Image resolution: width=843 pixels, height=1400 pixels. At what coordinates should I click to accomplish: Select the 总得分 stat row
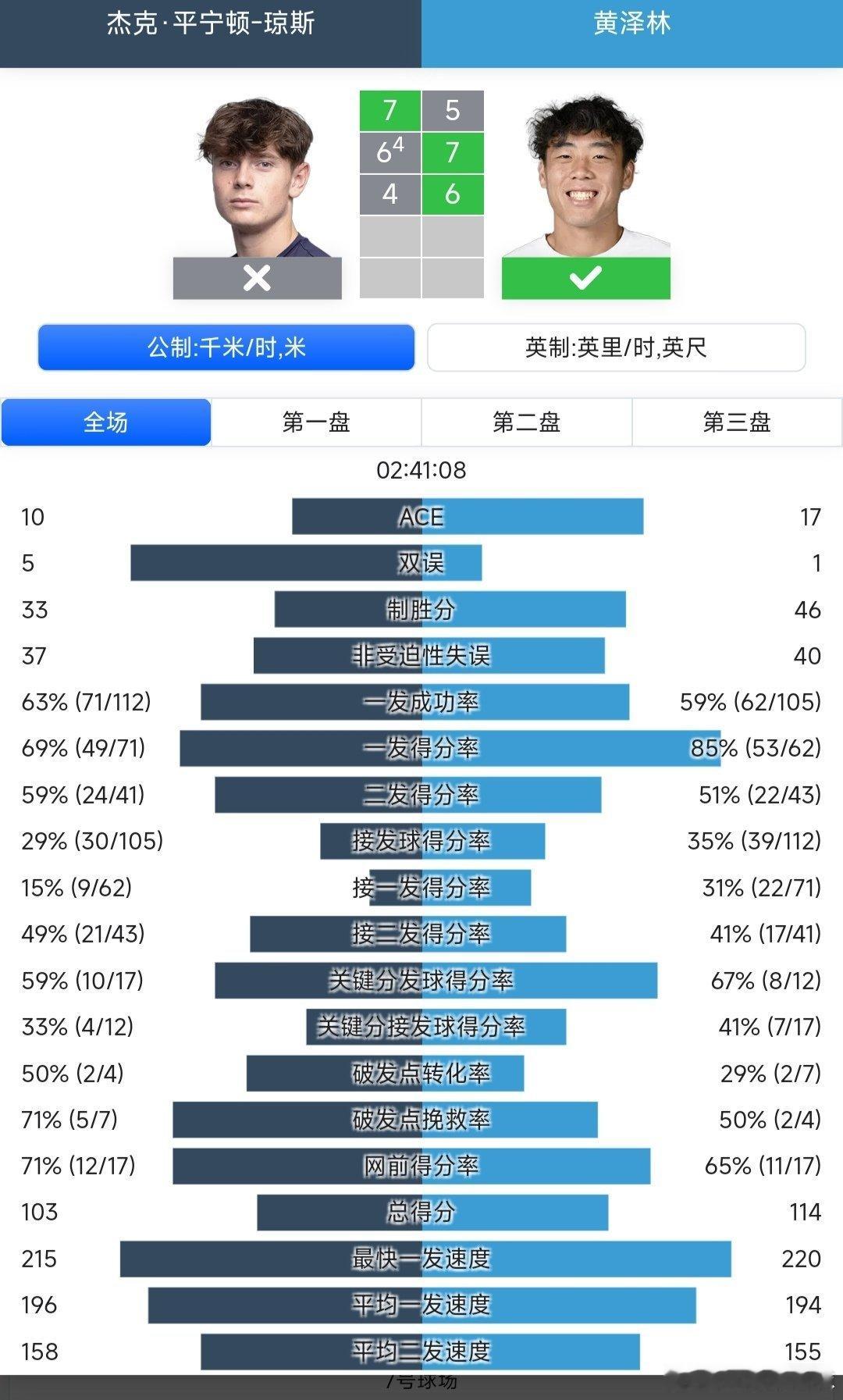click(421, 1213)
